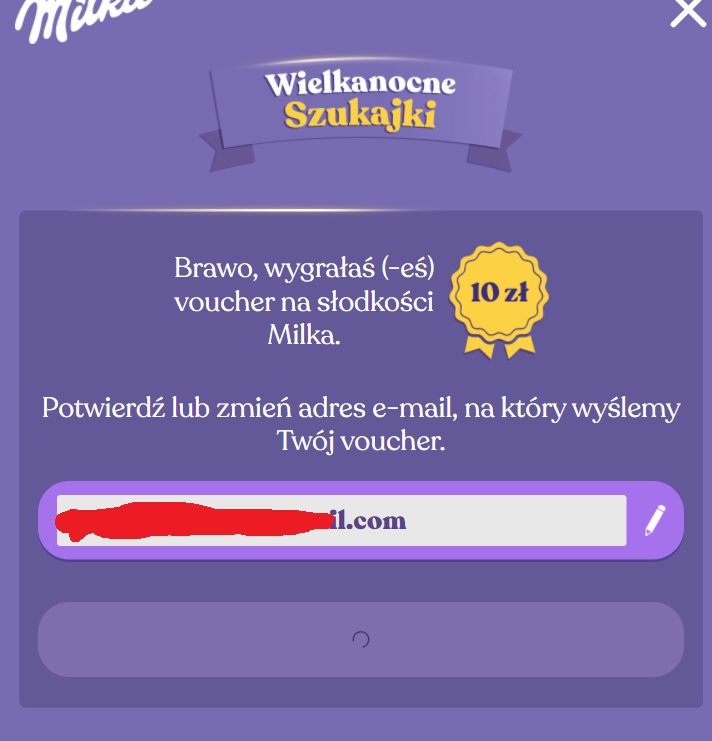Tap the pencil icon to edit the email
Screen dimensions: 712x741
pyautogui.click(x=654, y=520)
